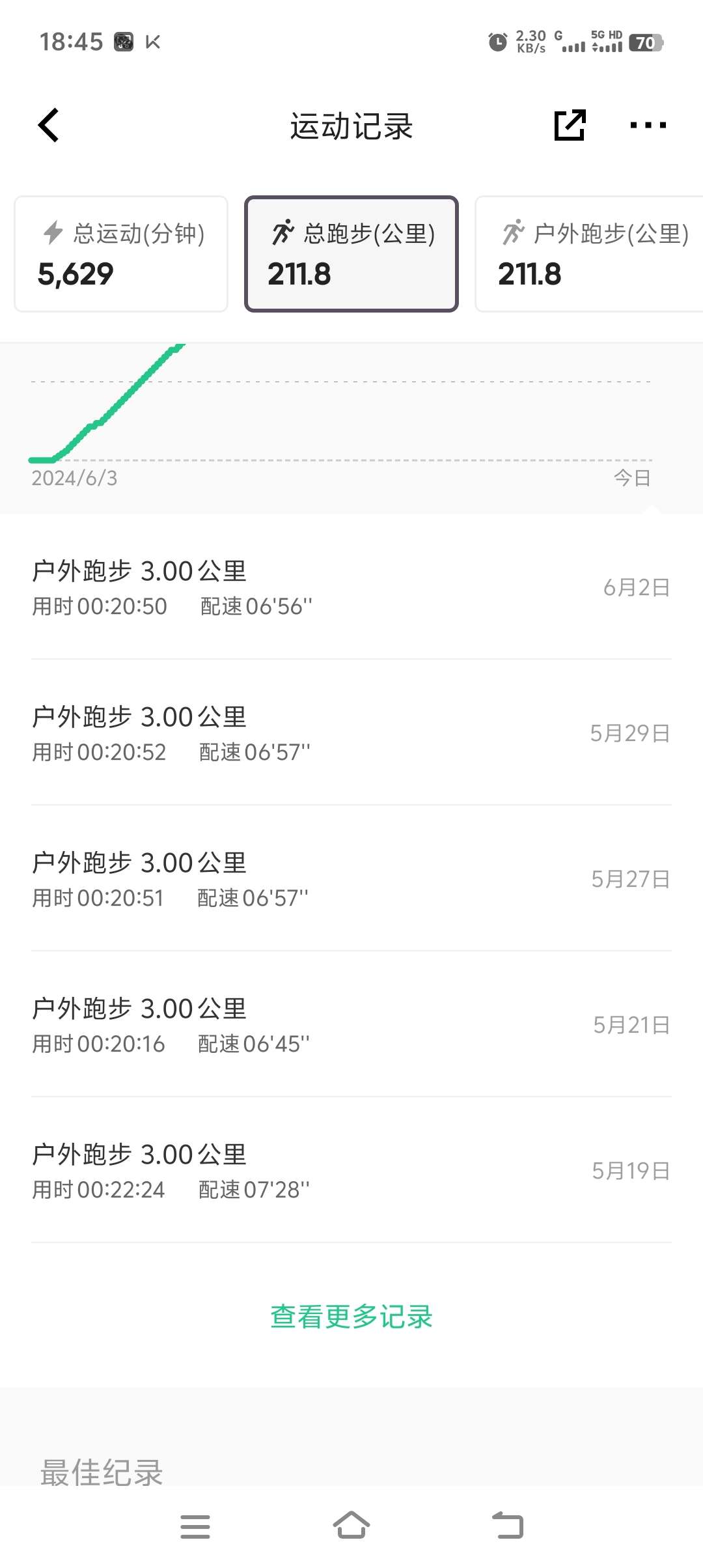This screenshot has width=703, height=1568.
Task: Tap 查看更多记录 to view more records
Action: [x=351, y=1317]
